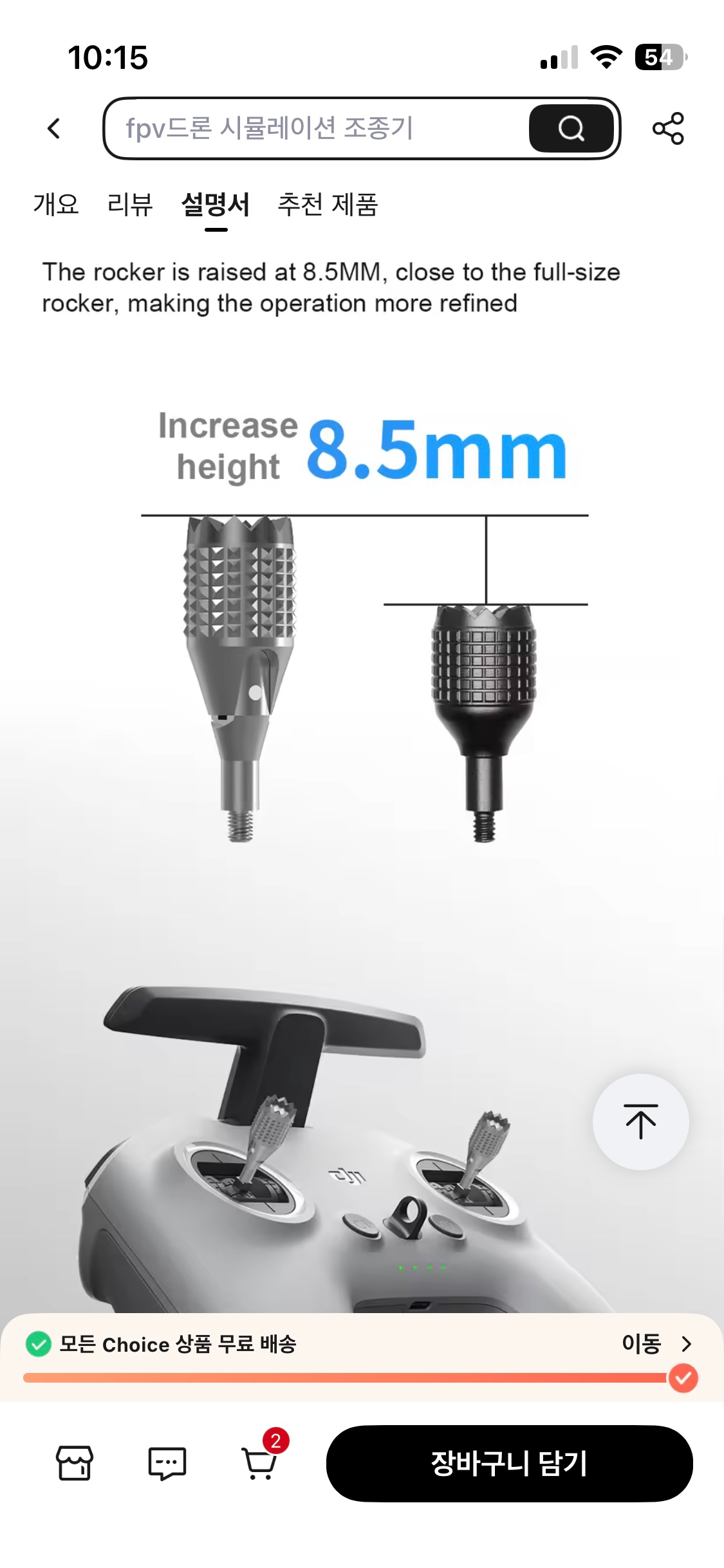Select the 설명서 tab
The height and width of the screenshot is (1568, 724).
(x=216, y=205)
